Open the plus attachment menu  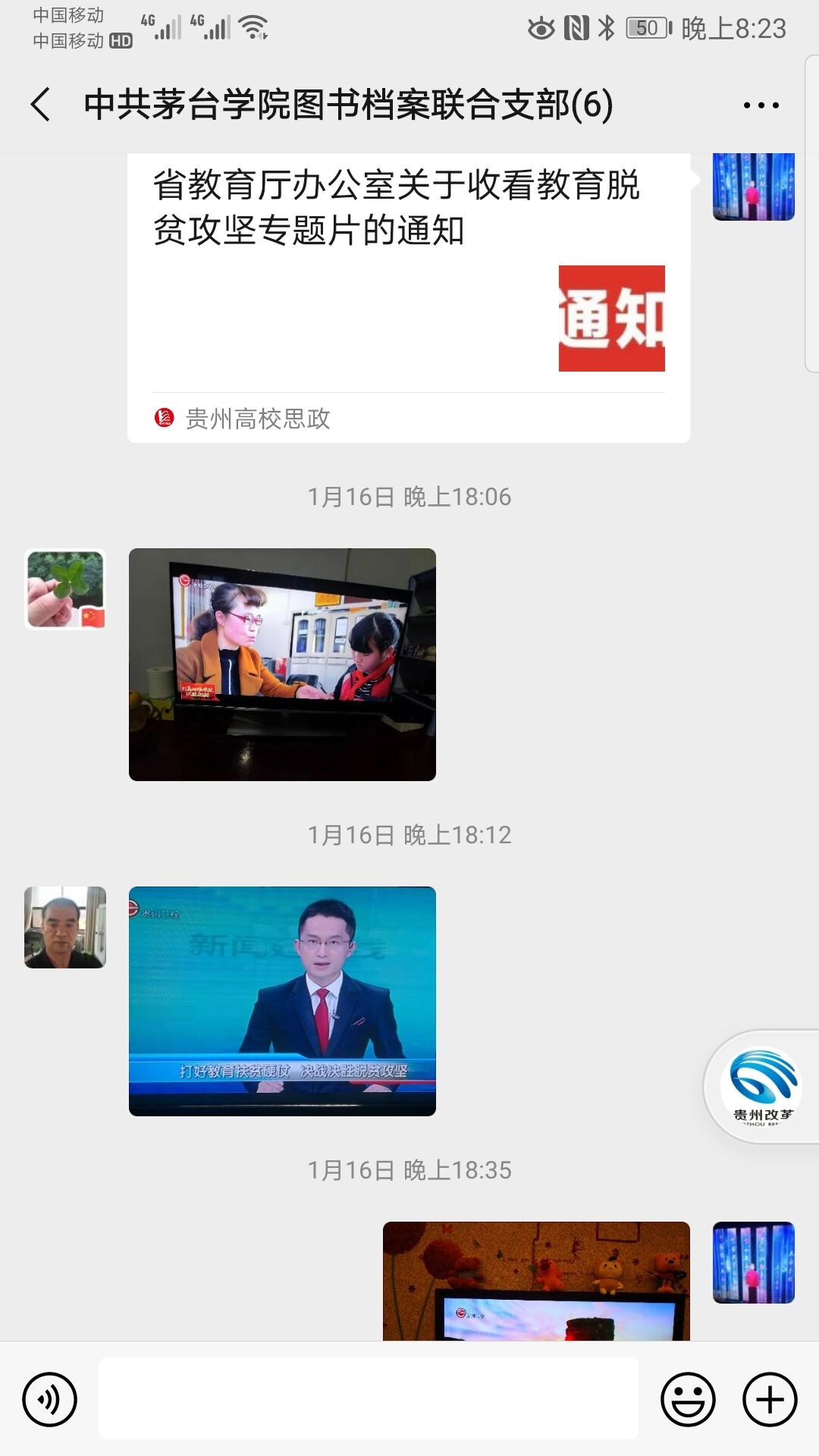point(770,1399)
